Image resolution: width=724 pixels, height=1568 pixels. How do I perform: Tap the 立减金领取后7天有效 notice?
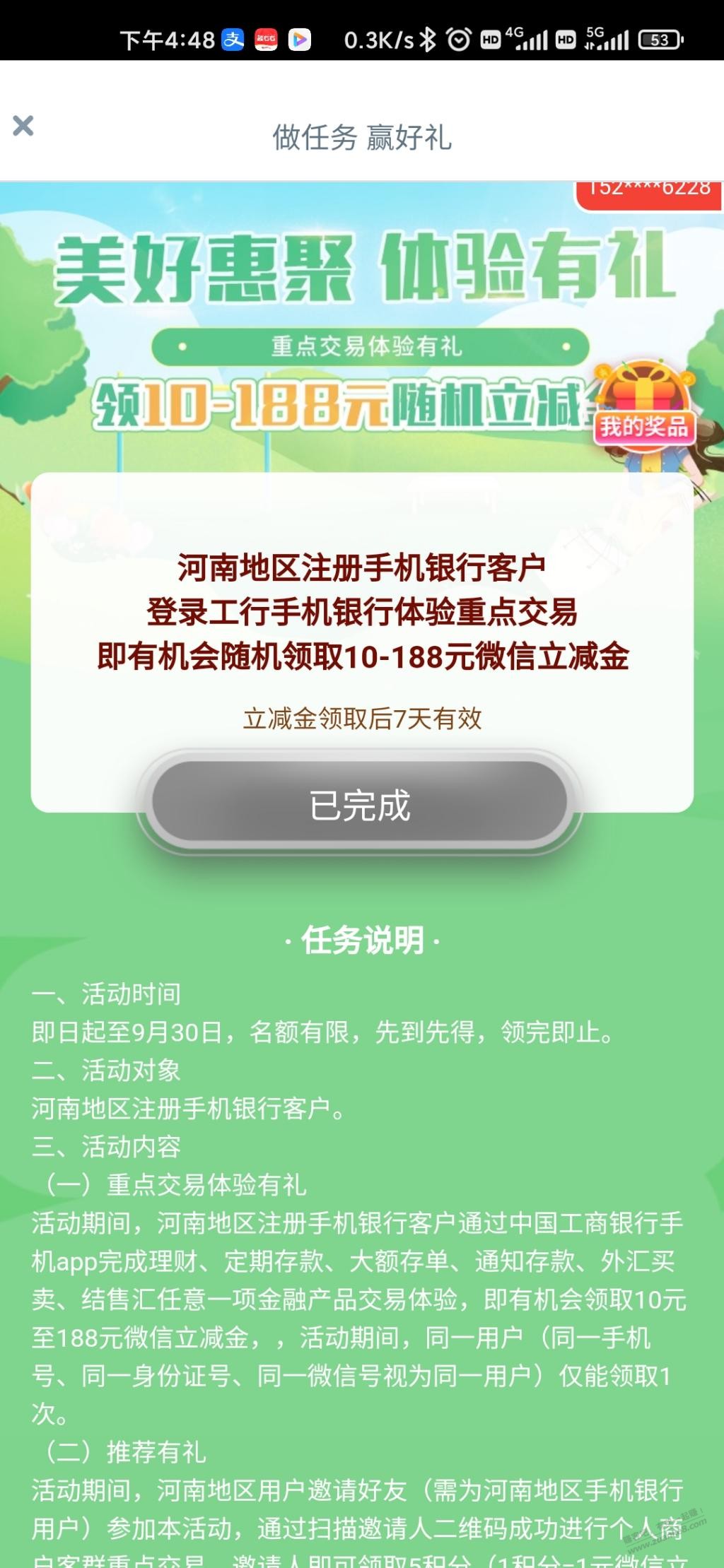362,718
